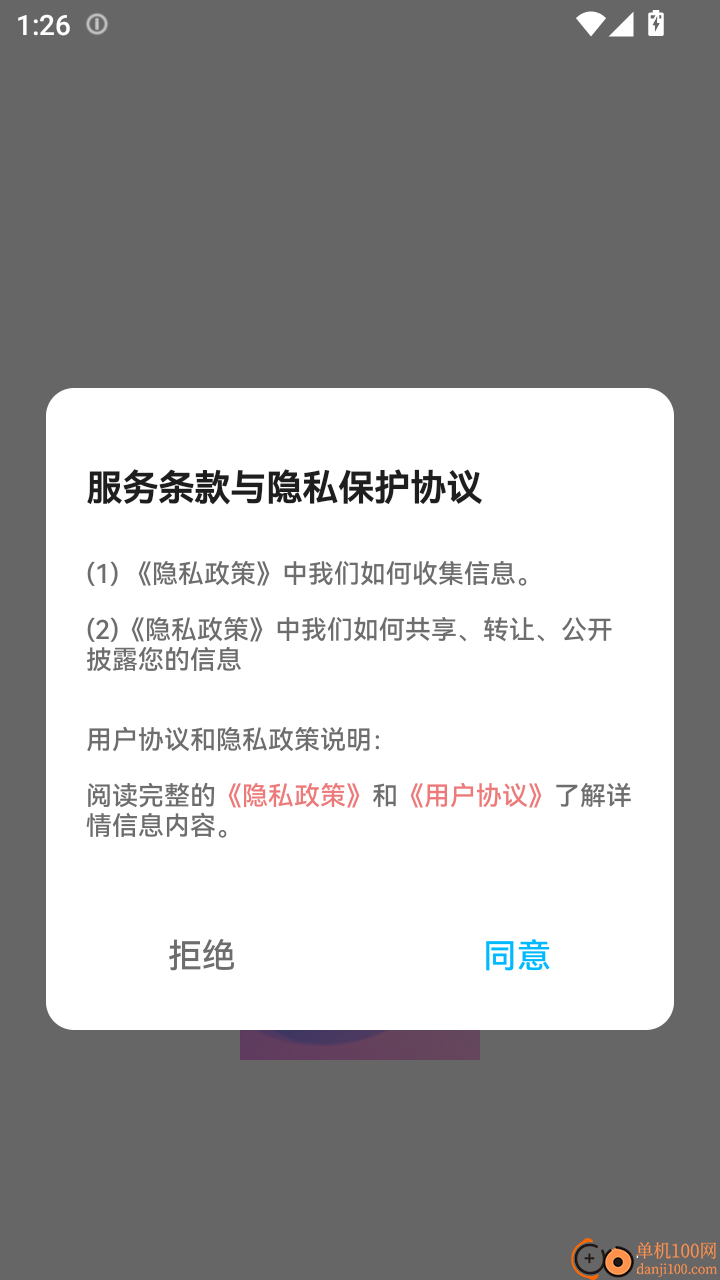Tap the white dialog card area
Viewport: 720px width, 1280px height.
360,880
